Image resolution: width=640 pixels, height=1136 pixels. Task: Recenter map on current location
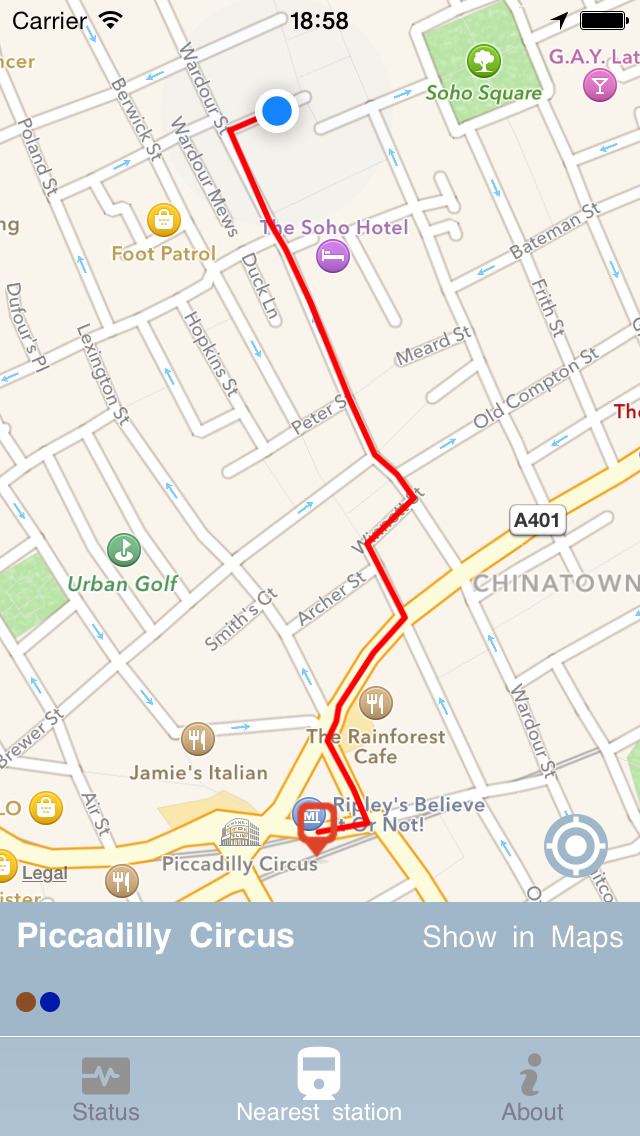(576, 846)
